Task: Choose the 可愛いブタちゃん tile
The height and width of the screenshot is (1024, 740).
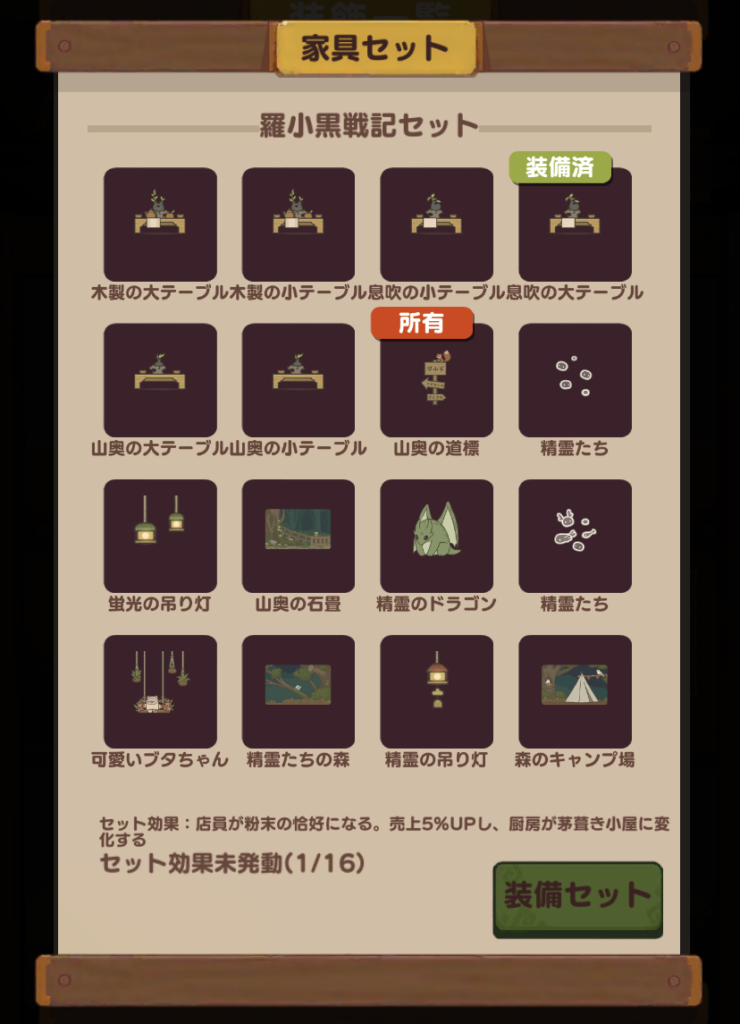Action: [x=160, y=692]
